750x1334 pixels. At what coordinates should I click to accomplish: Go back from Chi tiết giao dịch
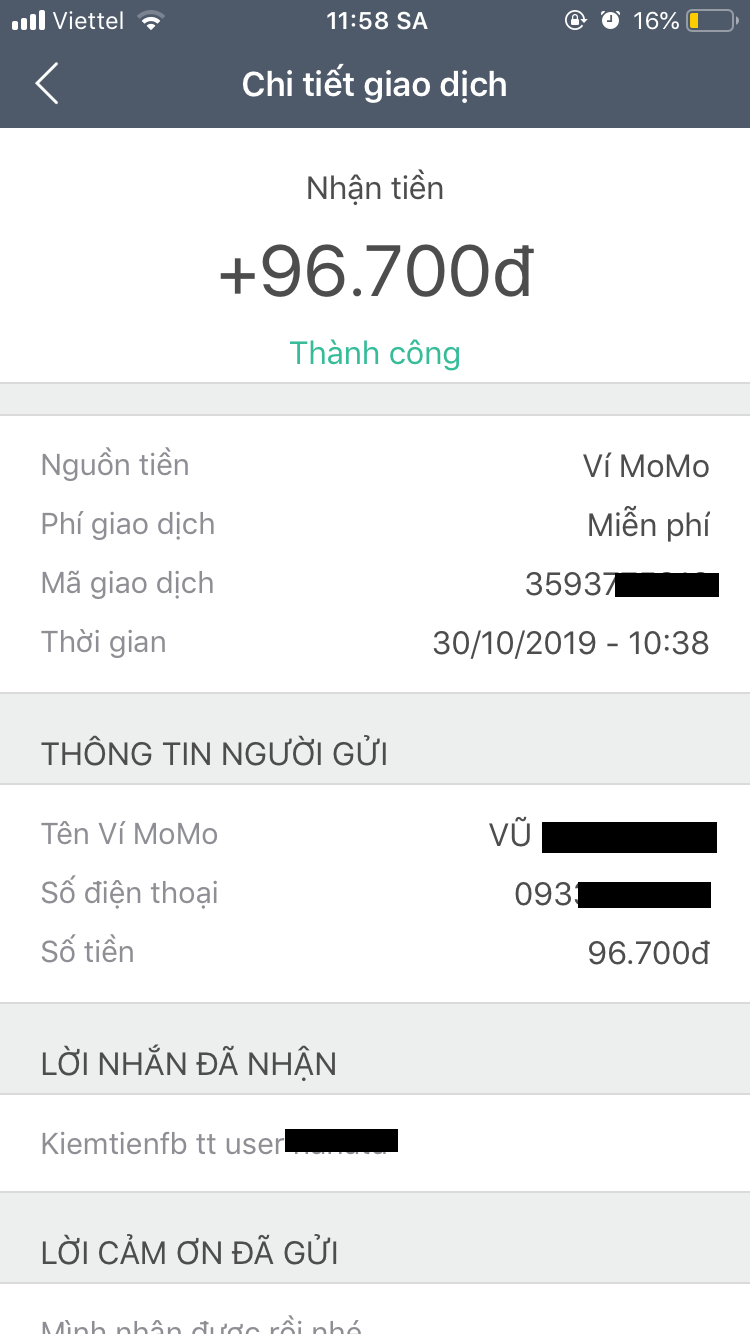coord(47,84)
